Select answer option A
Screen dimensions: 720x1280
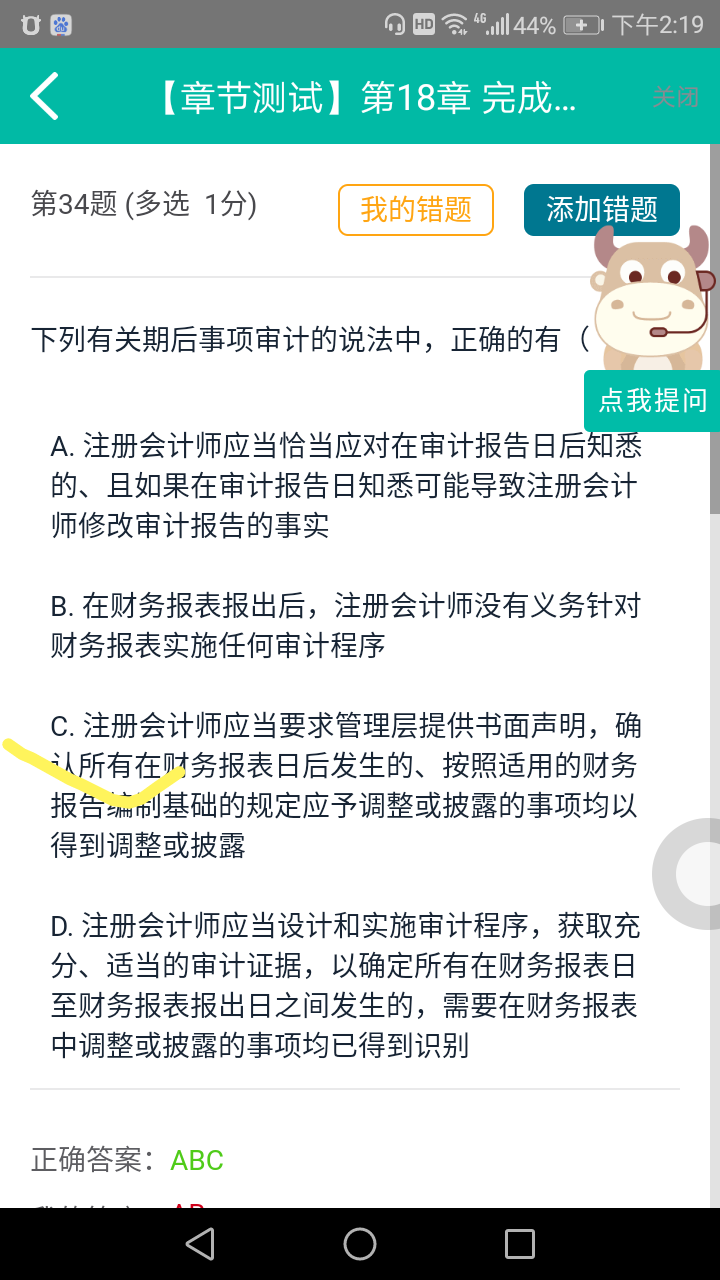pyautogui.click(x=345, y=485)
